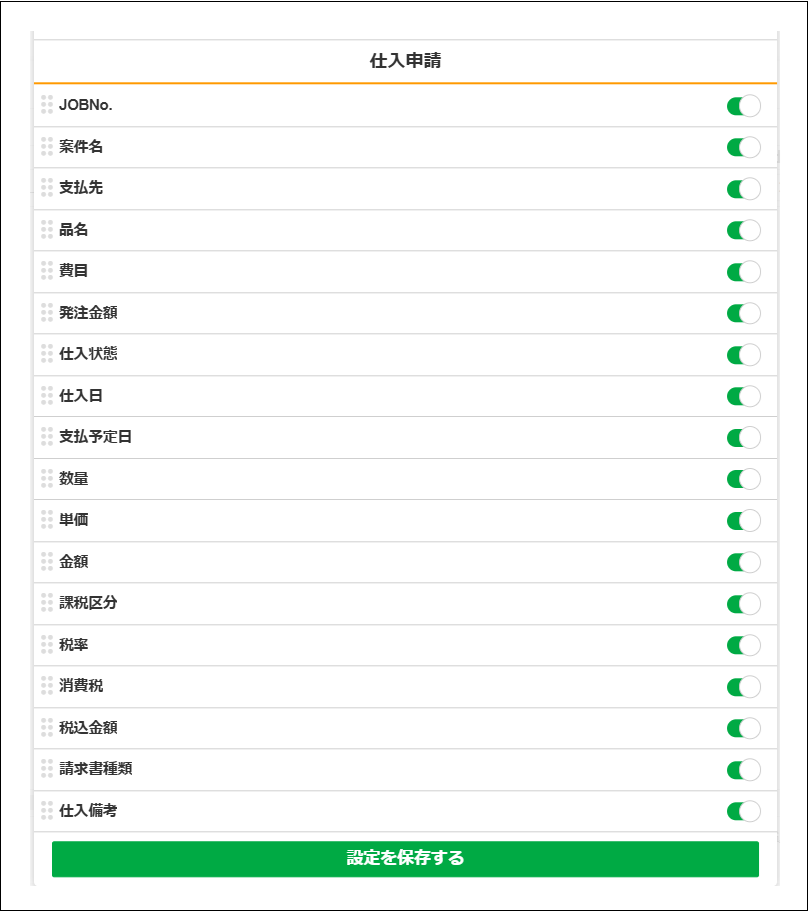Switch off the 消費税 toggle
The image size is (812, 912).
tap(743, 687)
